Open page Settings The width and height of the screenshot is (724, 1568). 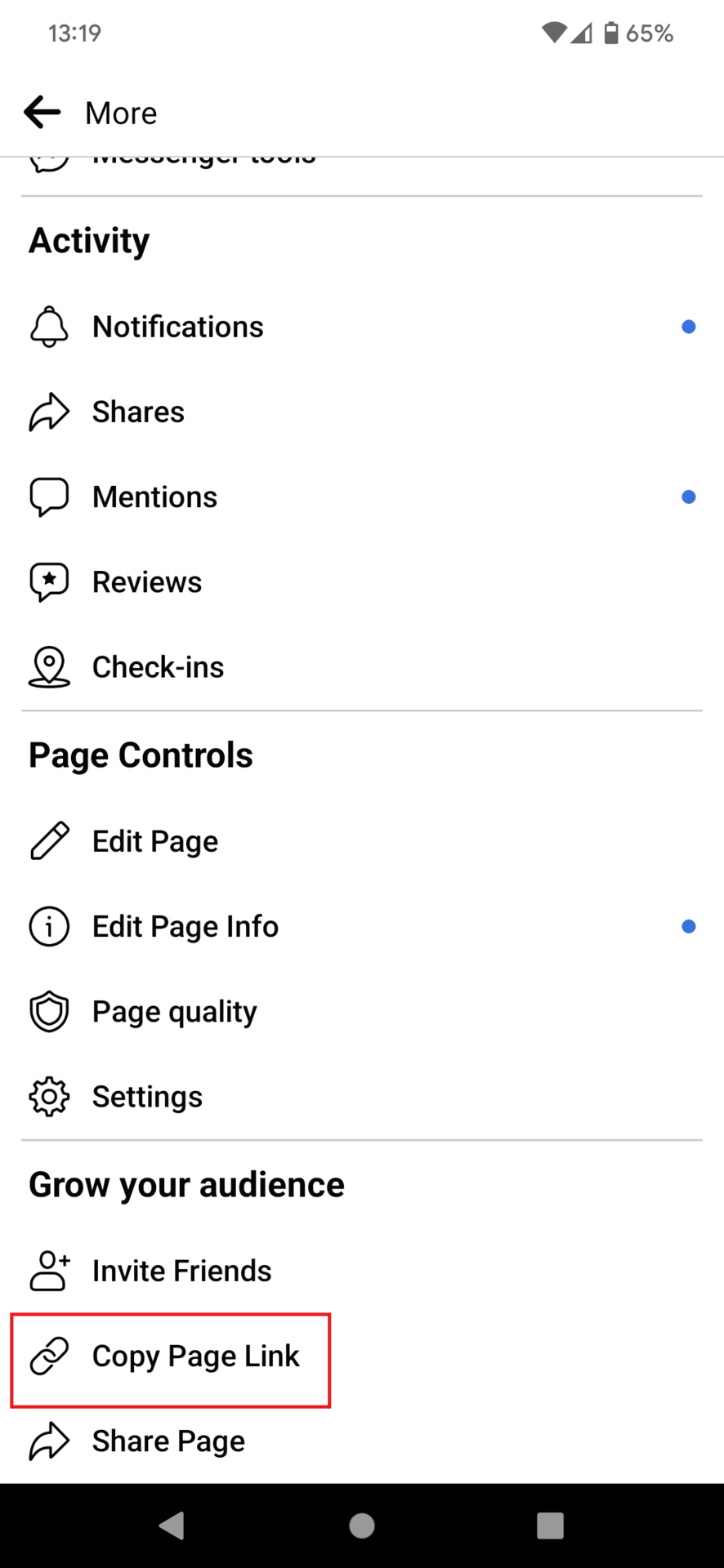147,1097
